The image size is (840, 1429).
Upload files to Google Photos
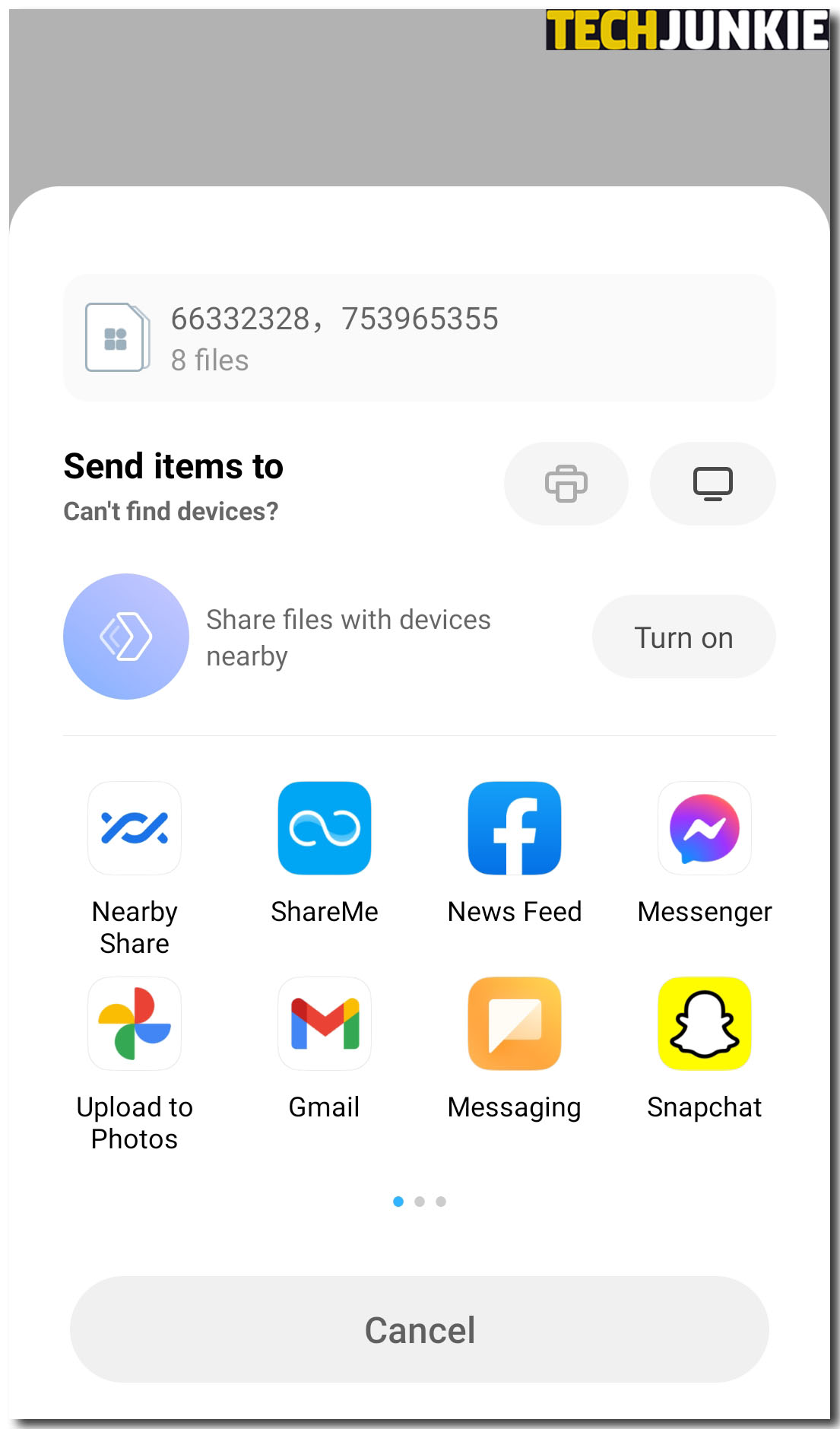(x=135, y=1024)
